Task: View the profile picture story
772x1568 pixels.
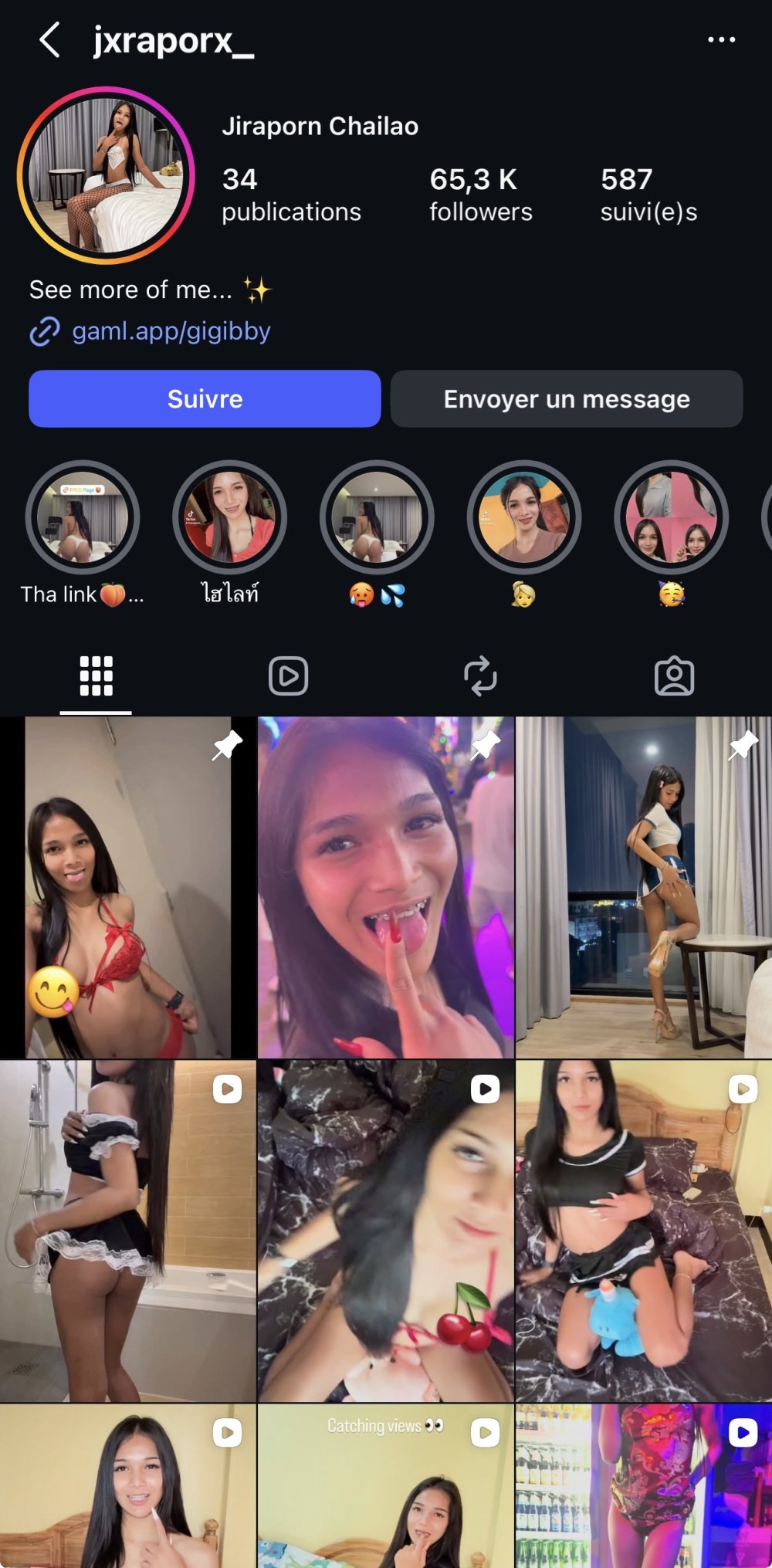Action: (x=107, y=175)
